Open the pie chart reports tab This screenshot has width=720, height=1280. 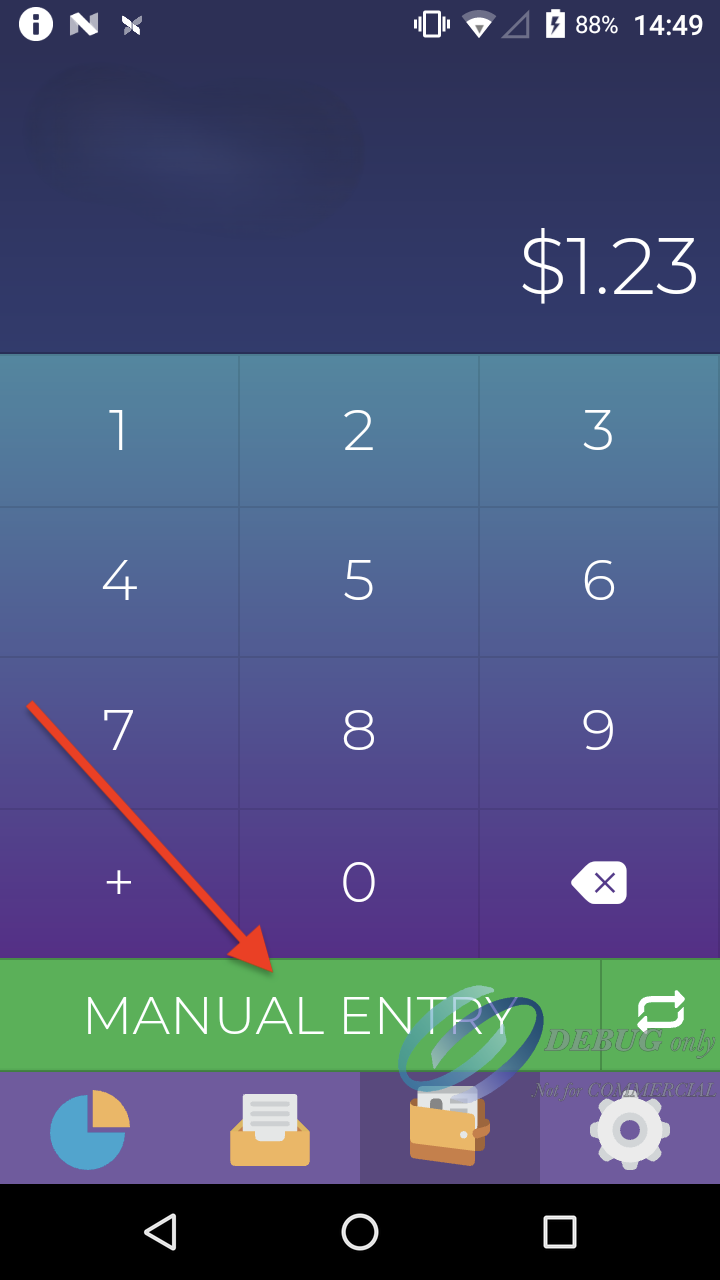click(90, 1129)
